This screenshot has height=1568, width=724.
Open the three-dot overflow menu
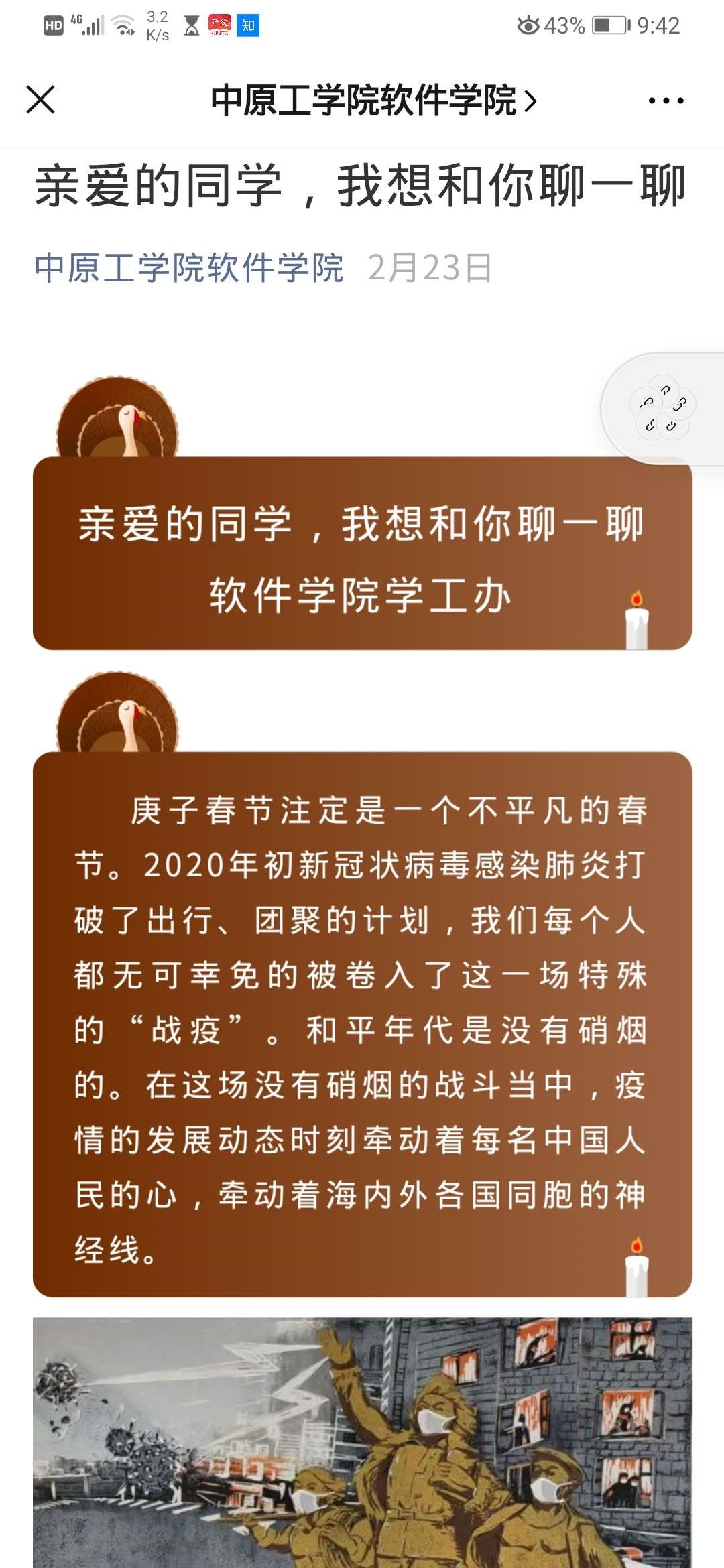click(666, 101)
